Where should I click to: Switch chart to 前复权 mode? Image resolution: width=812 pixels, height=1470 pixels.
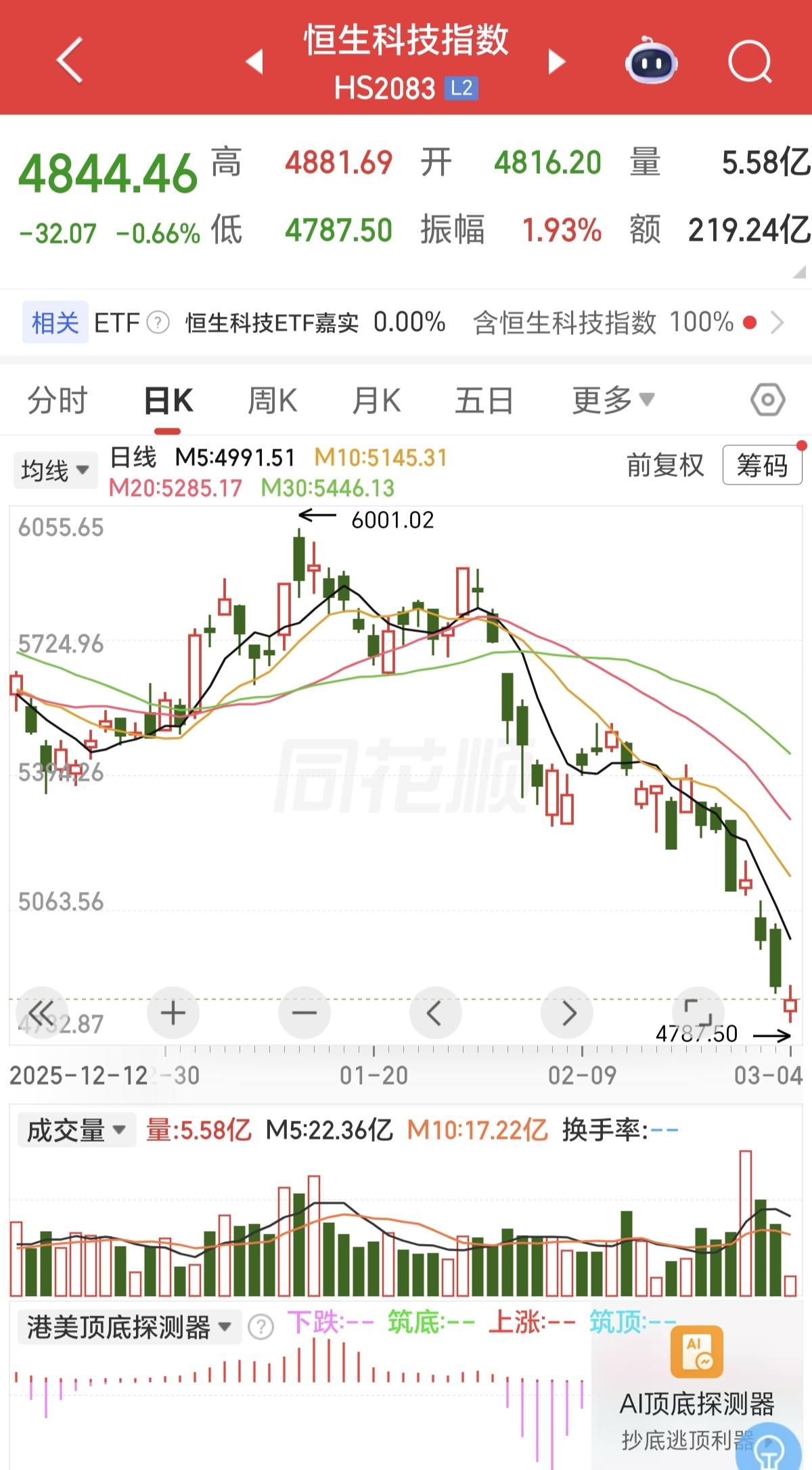click(665, 467)
